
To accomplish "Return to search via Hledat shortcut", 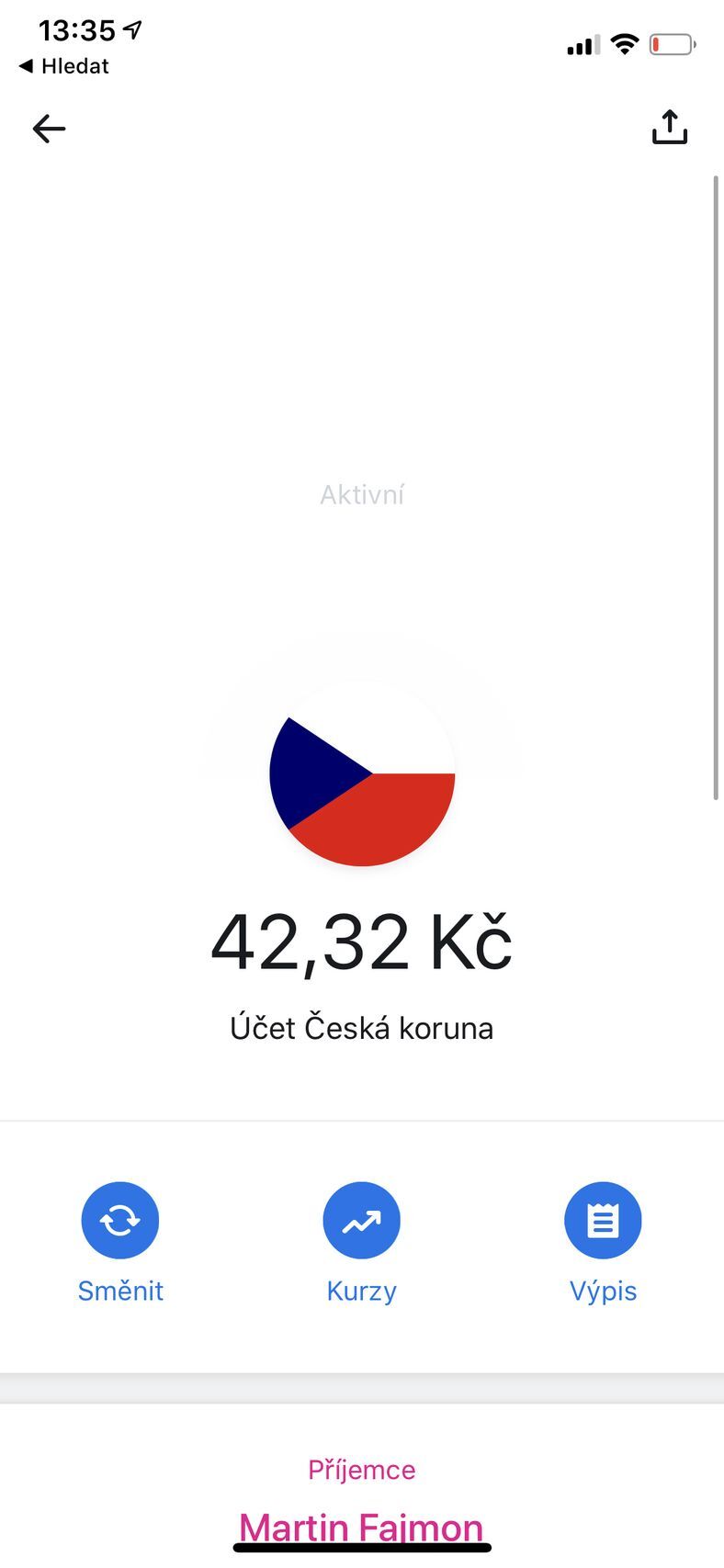I will (x=62, y=65).
